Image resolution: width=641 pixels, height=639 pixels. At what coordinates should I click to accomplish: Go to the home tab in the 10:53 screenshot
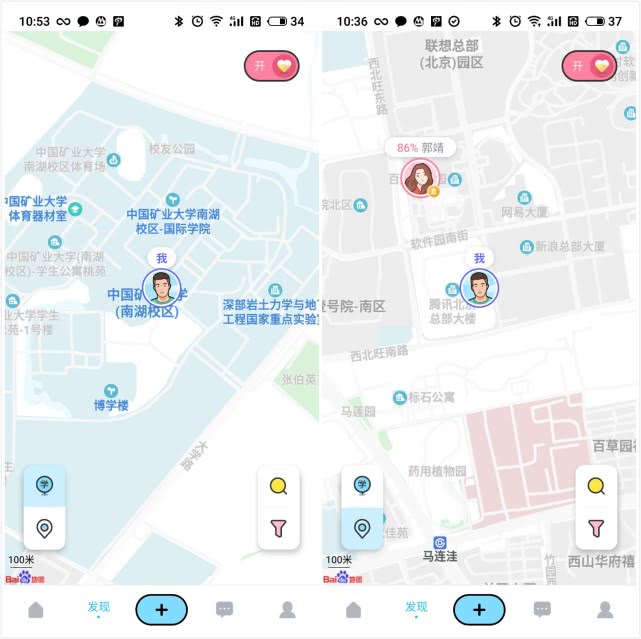(x=36, y=609)
